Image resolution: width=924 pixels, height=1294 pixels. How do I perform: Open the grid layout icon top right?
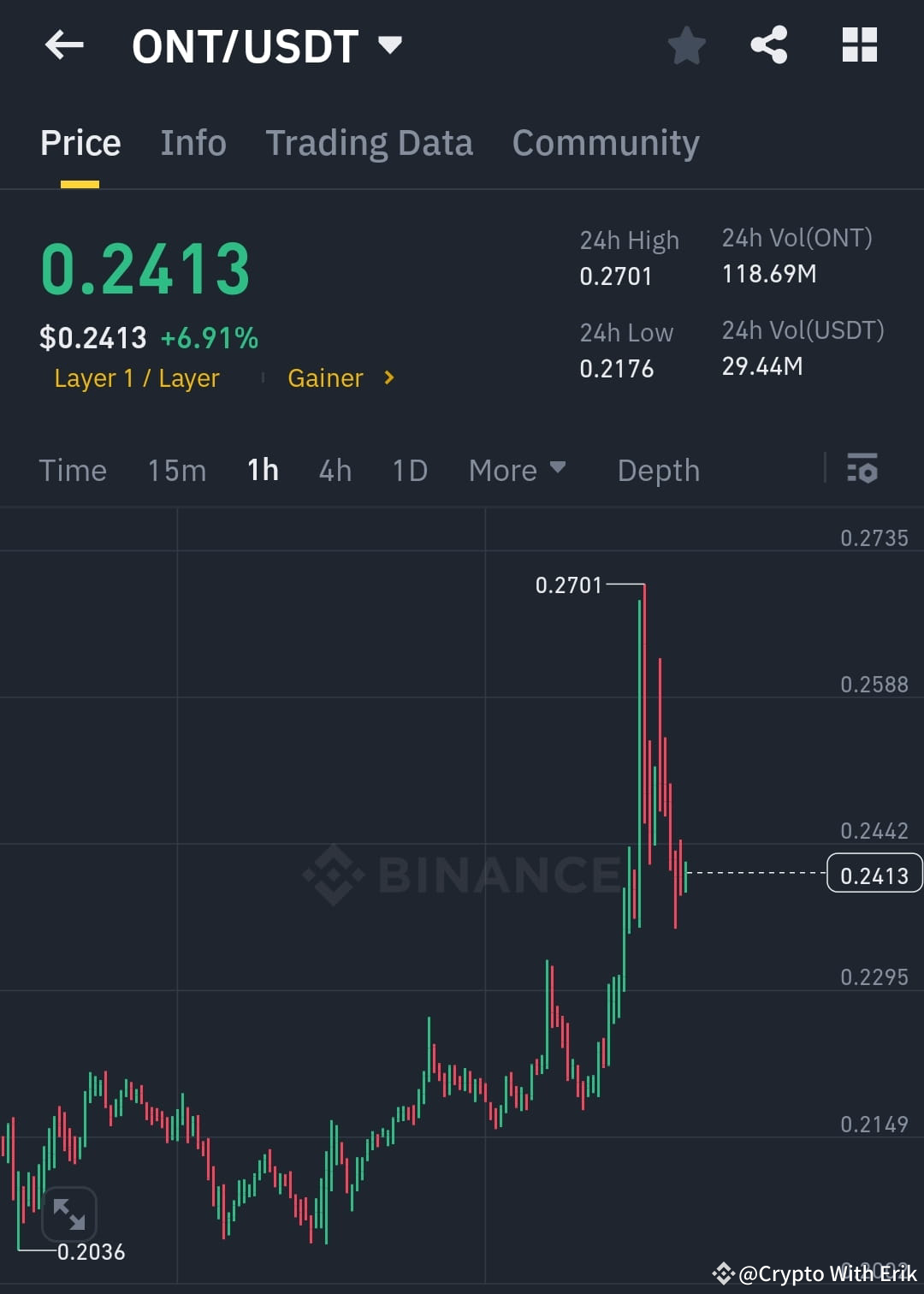859,45
